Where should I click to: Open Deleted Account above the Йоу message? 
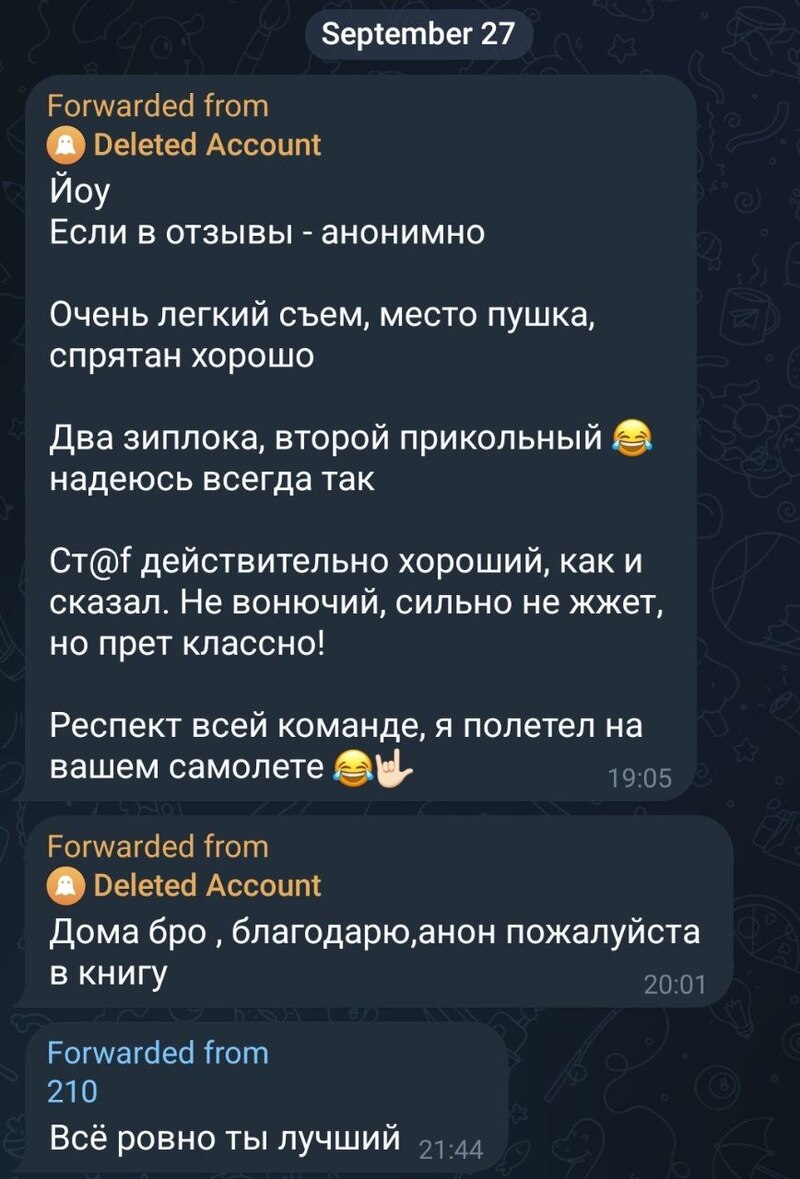[x=183, y=144]
